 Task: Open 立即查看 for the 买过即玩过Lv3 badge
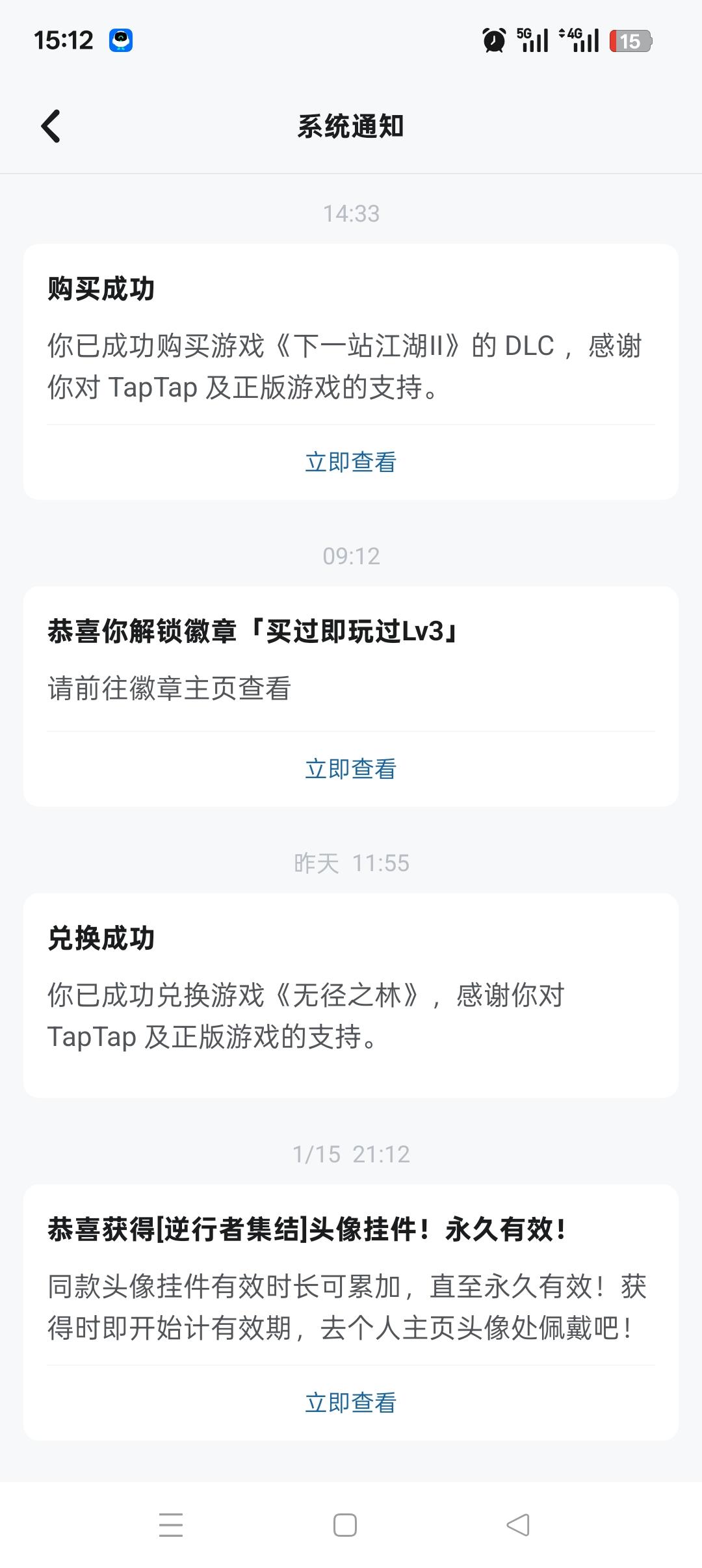pos(350,769)
